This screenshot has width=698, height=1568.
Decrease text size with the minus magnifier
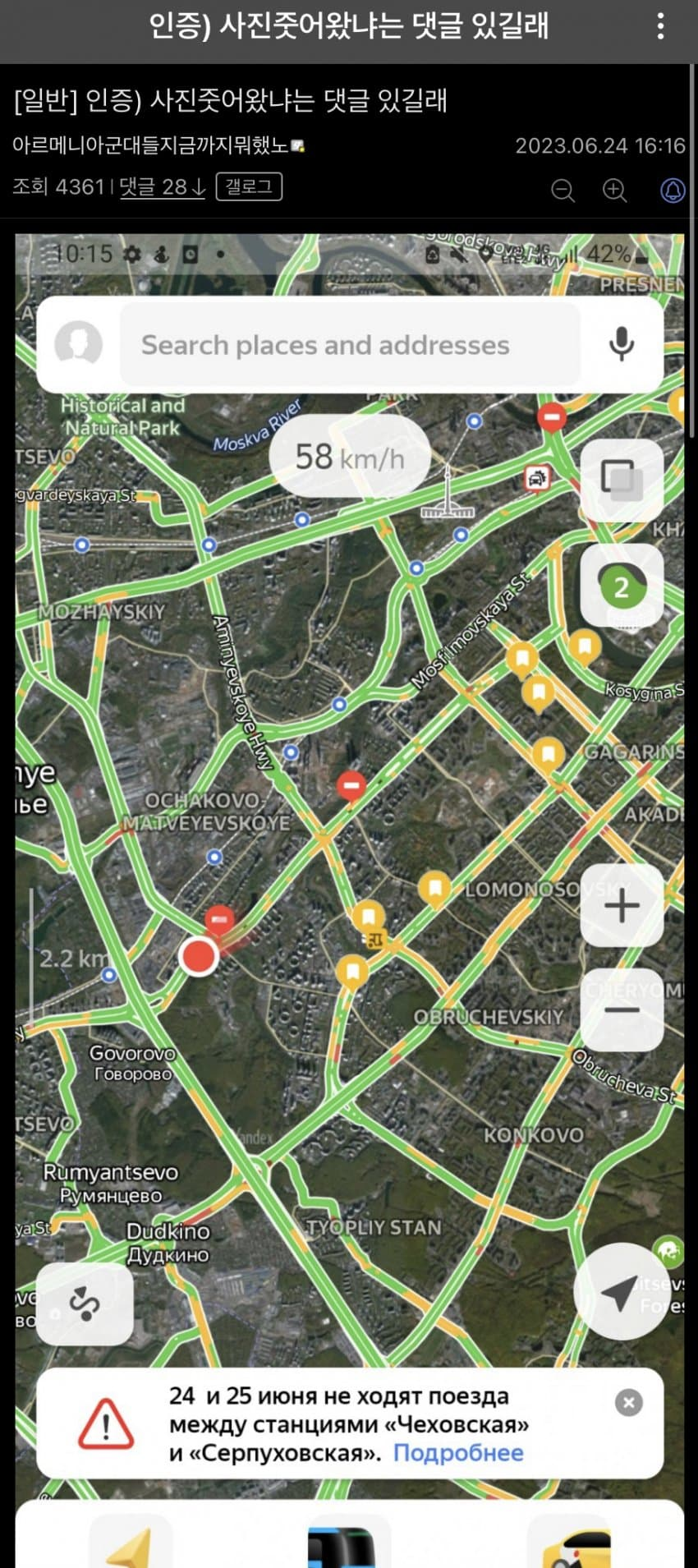pyautogui.click(x=563, y=191)
